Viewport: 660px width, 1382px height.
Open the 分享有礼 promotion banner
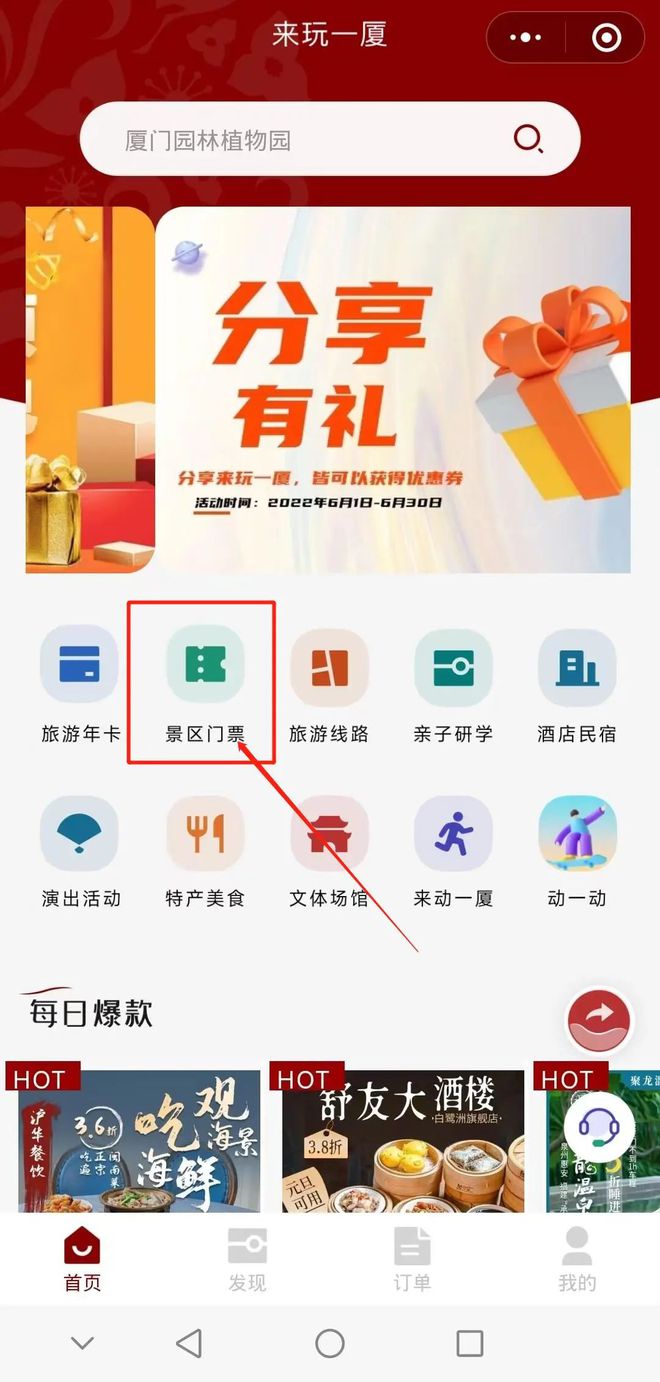pos(393,390)
